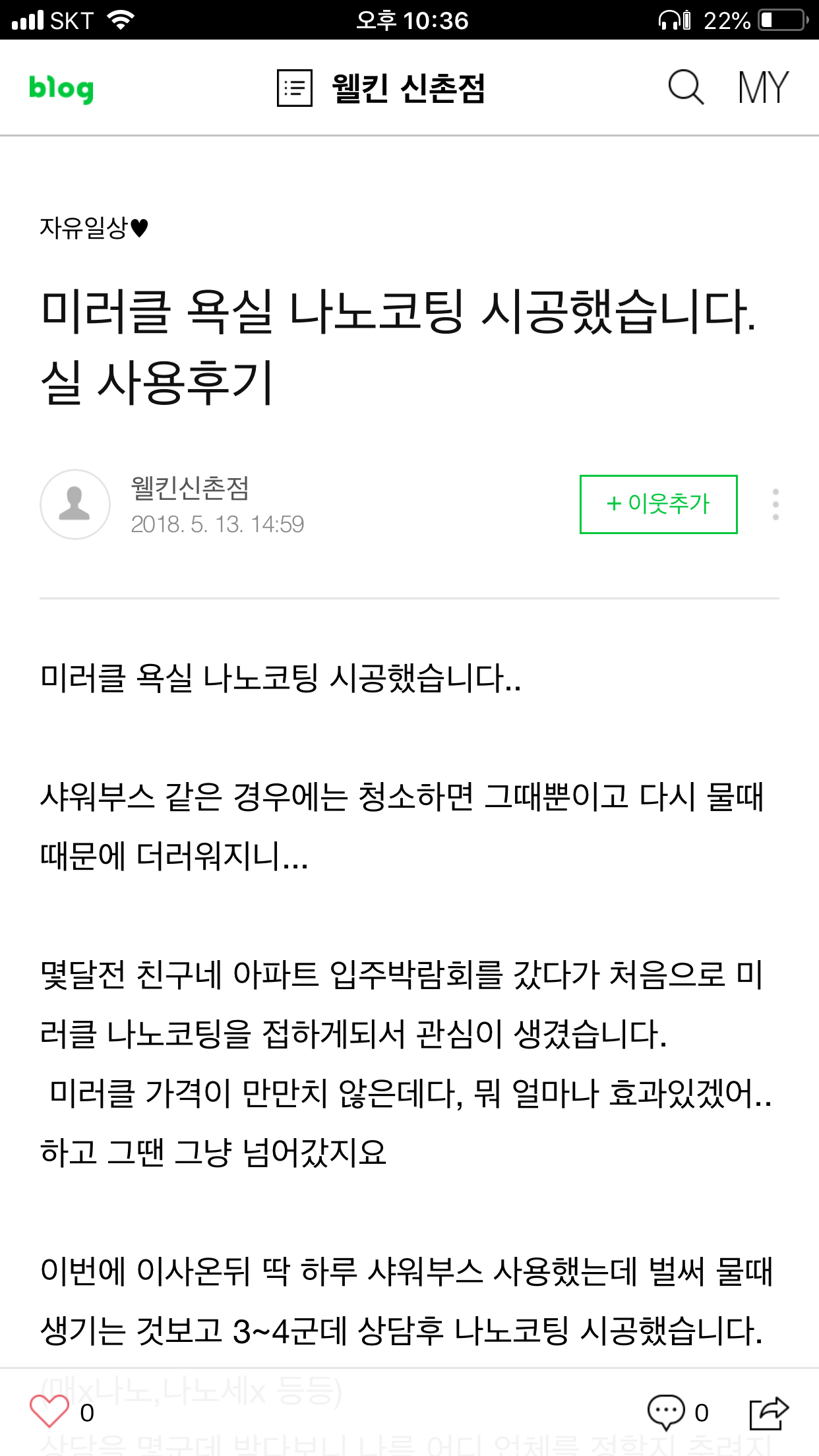Screen dimensions: 819x1456
Task: Share this blog post
Action: (x=769, y=1412)
